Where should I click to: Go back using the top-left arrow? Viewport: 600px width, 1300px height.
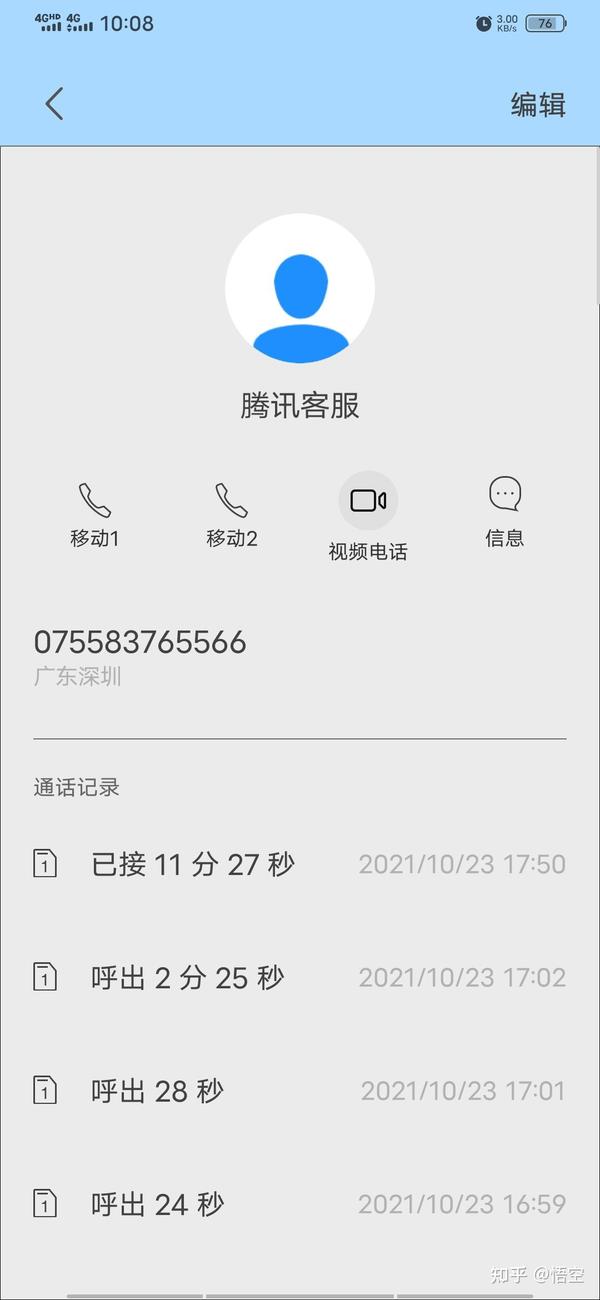(54, 103)
